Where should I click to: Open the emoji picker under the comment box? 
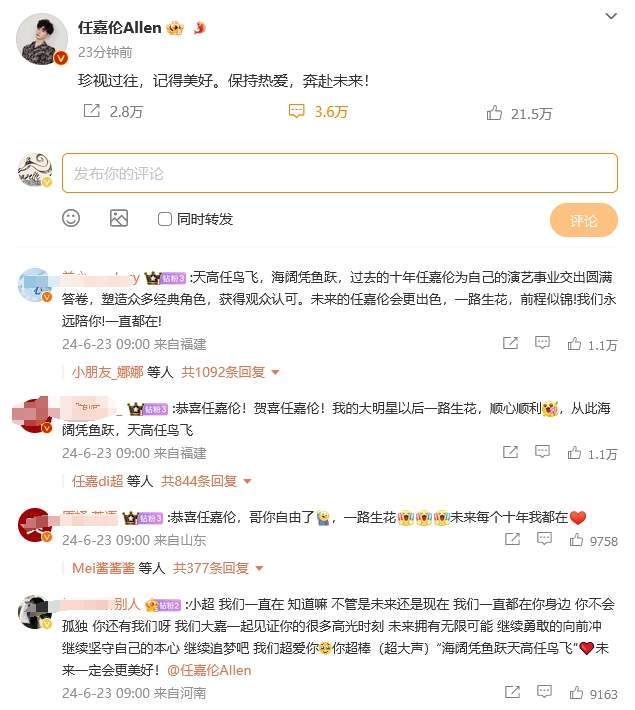point(71,218)
